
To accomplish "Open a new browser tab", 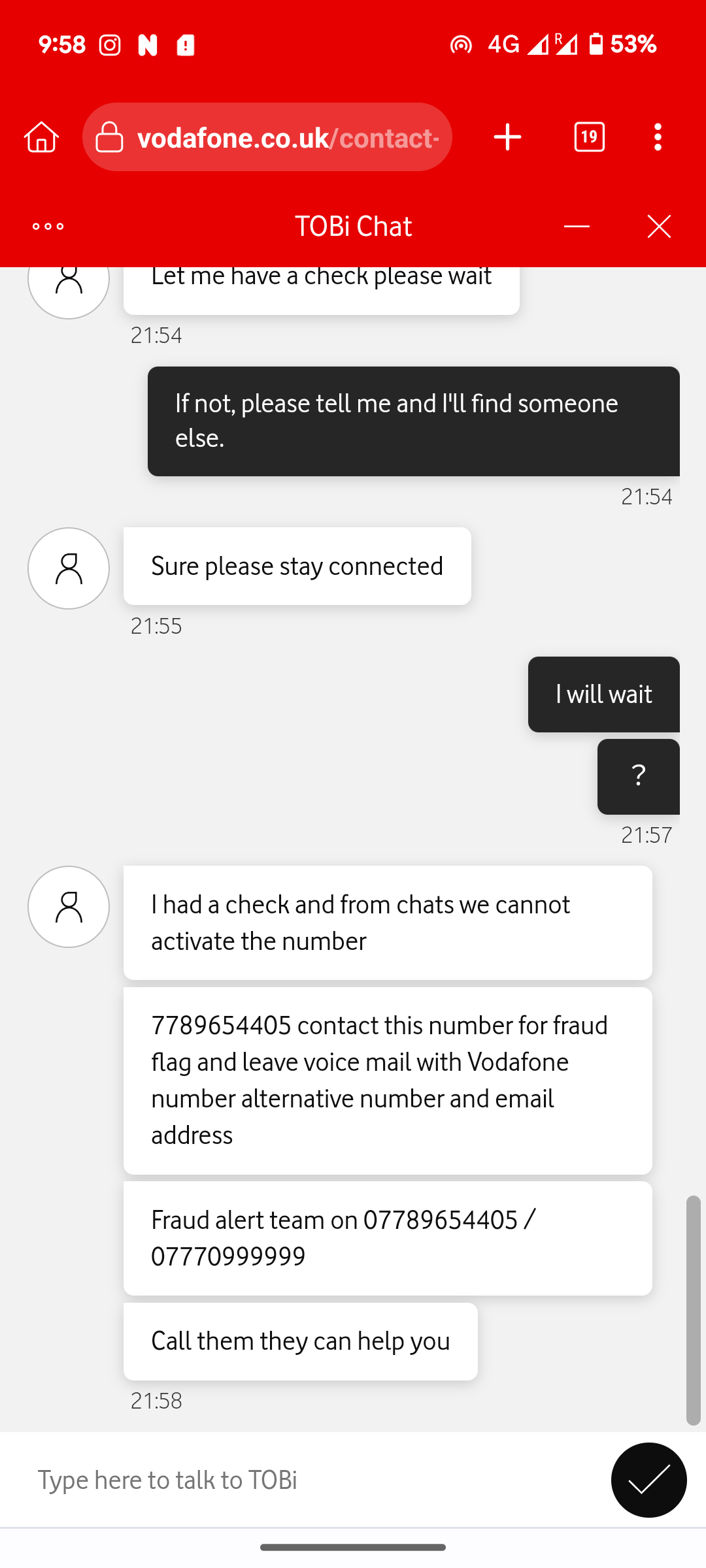I will point(507,137).
